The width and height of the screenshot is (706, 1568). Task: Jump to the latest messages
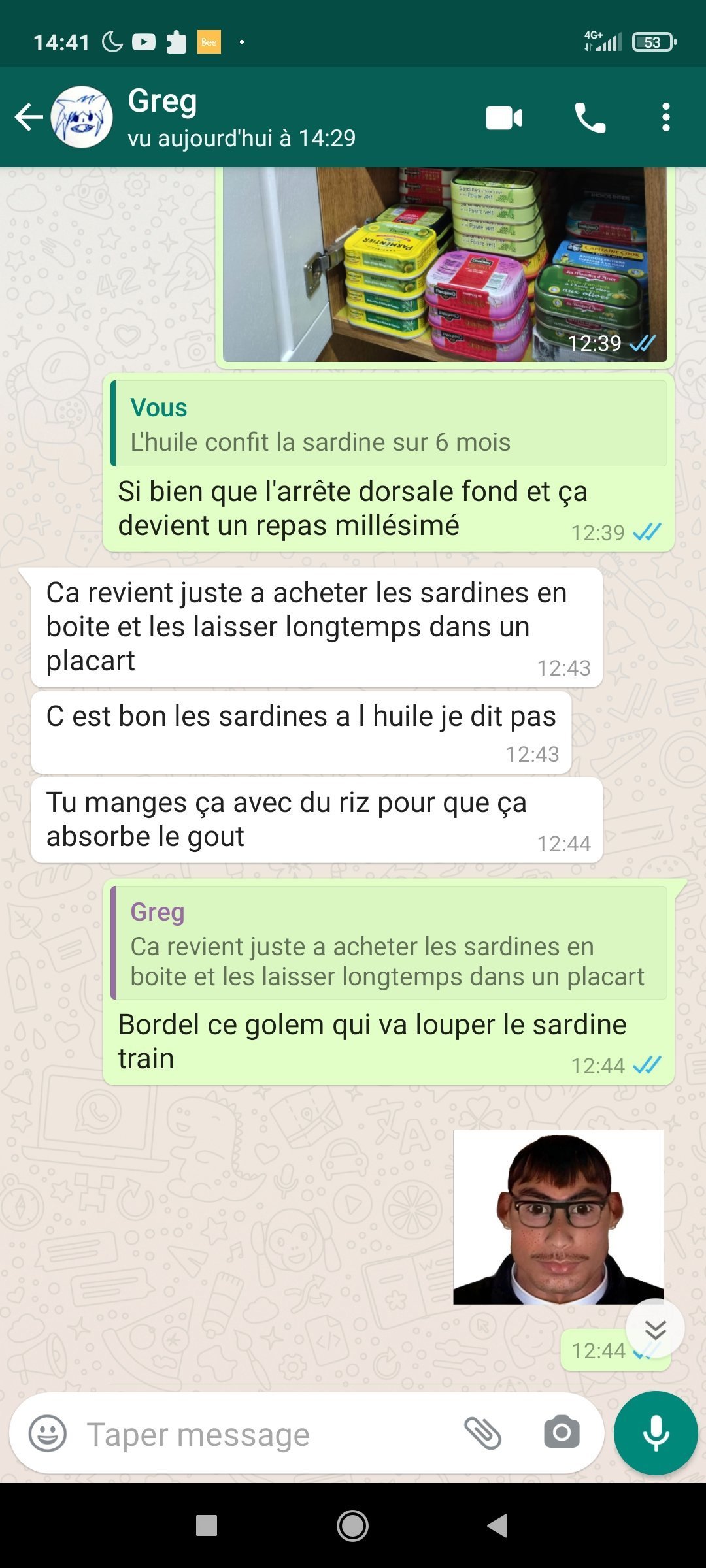(x=655, y=1329)
